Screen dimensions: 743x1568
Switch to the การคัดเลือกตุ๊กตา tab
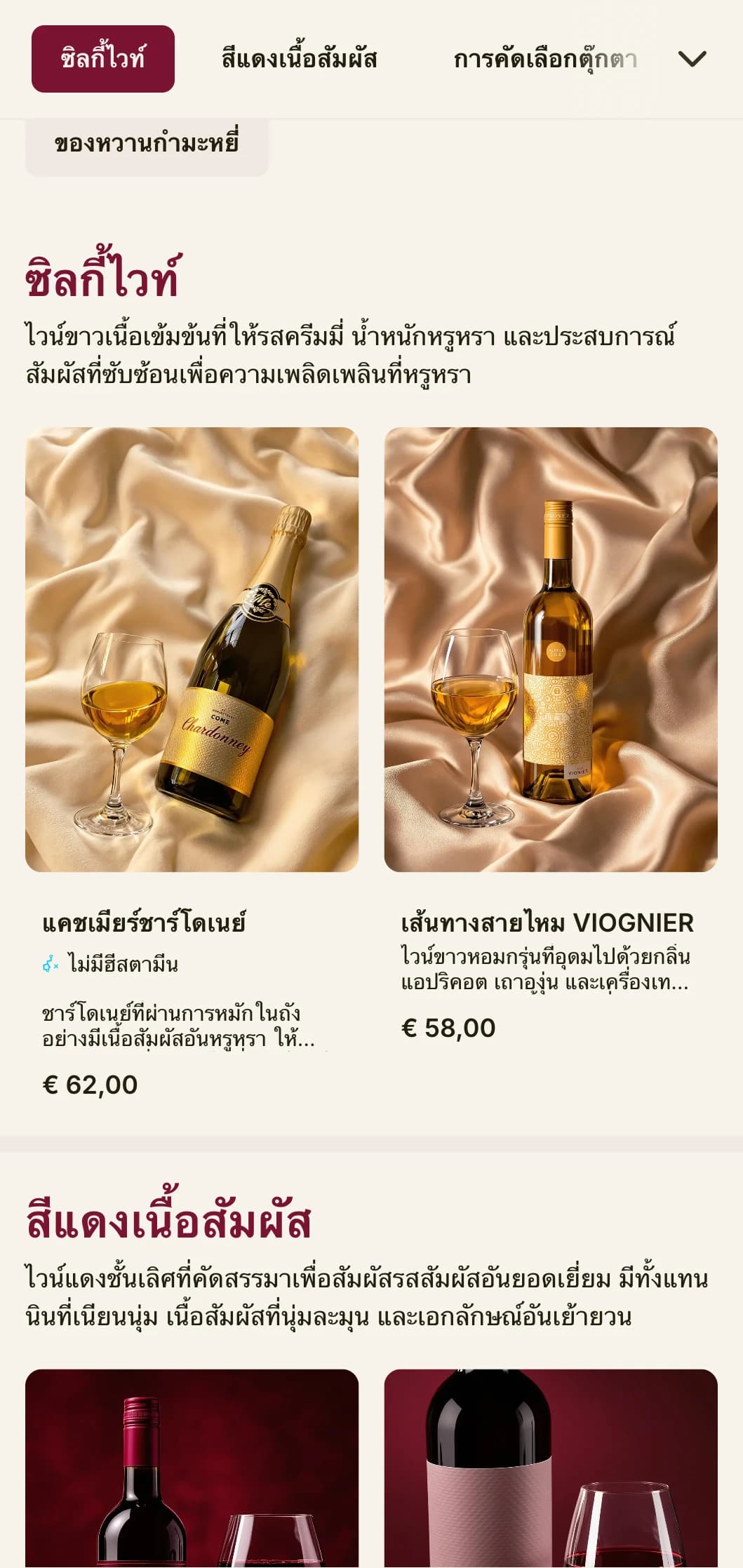(545, 59)
